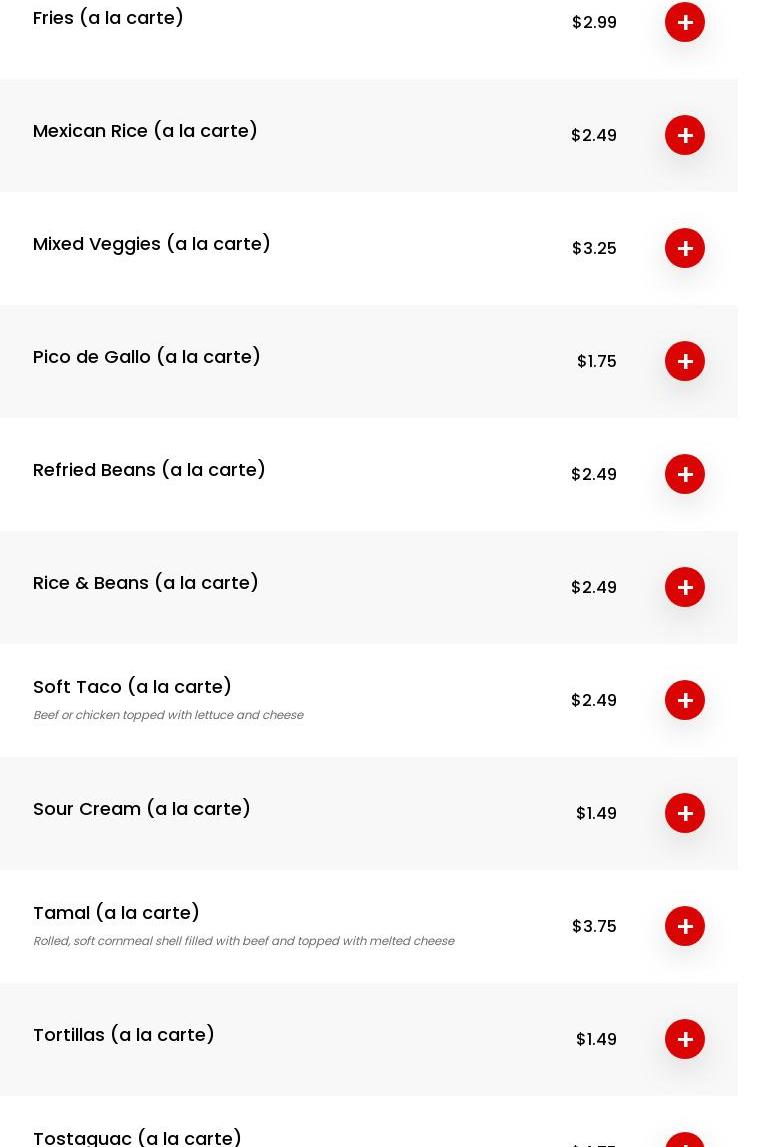Tap the plus button for Rice & Beans
This screenshot has width=770, height=1147.
(685, 587)
